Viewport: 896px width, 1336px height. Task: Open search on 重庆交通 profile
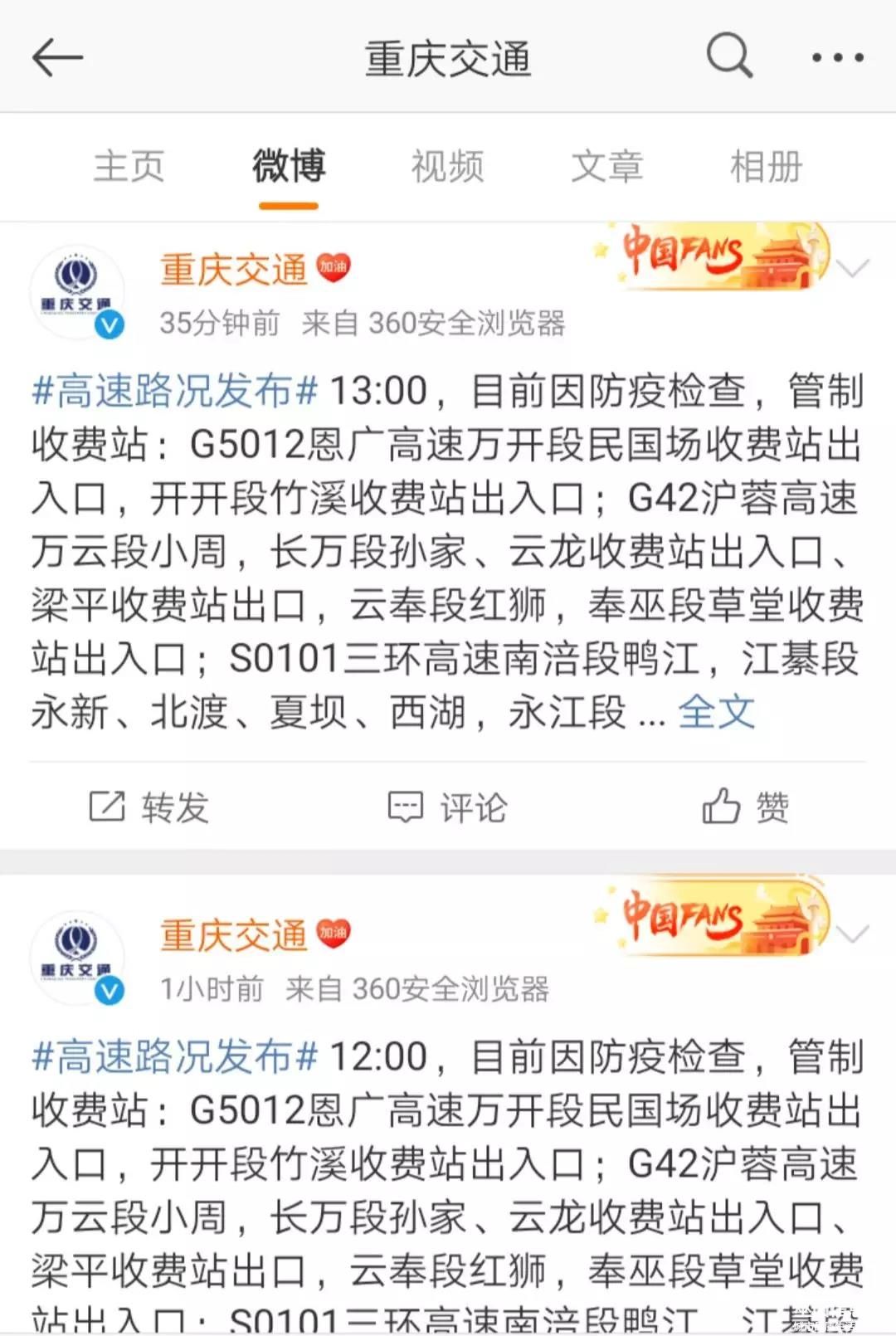click(729, 56)
